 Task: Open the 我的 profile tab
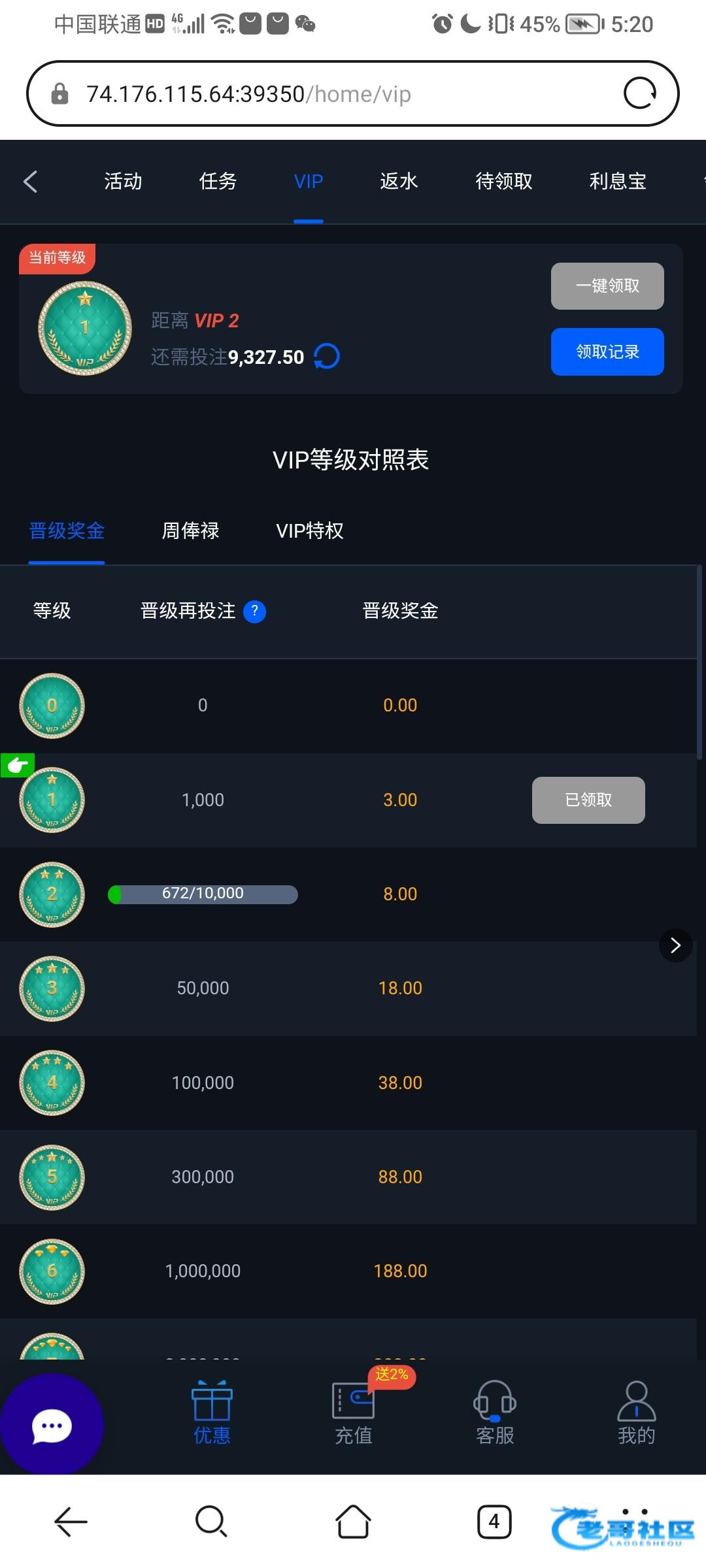point(636,1413)
